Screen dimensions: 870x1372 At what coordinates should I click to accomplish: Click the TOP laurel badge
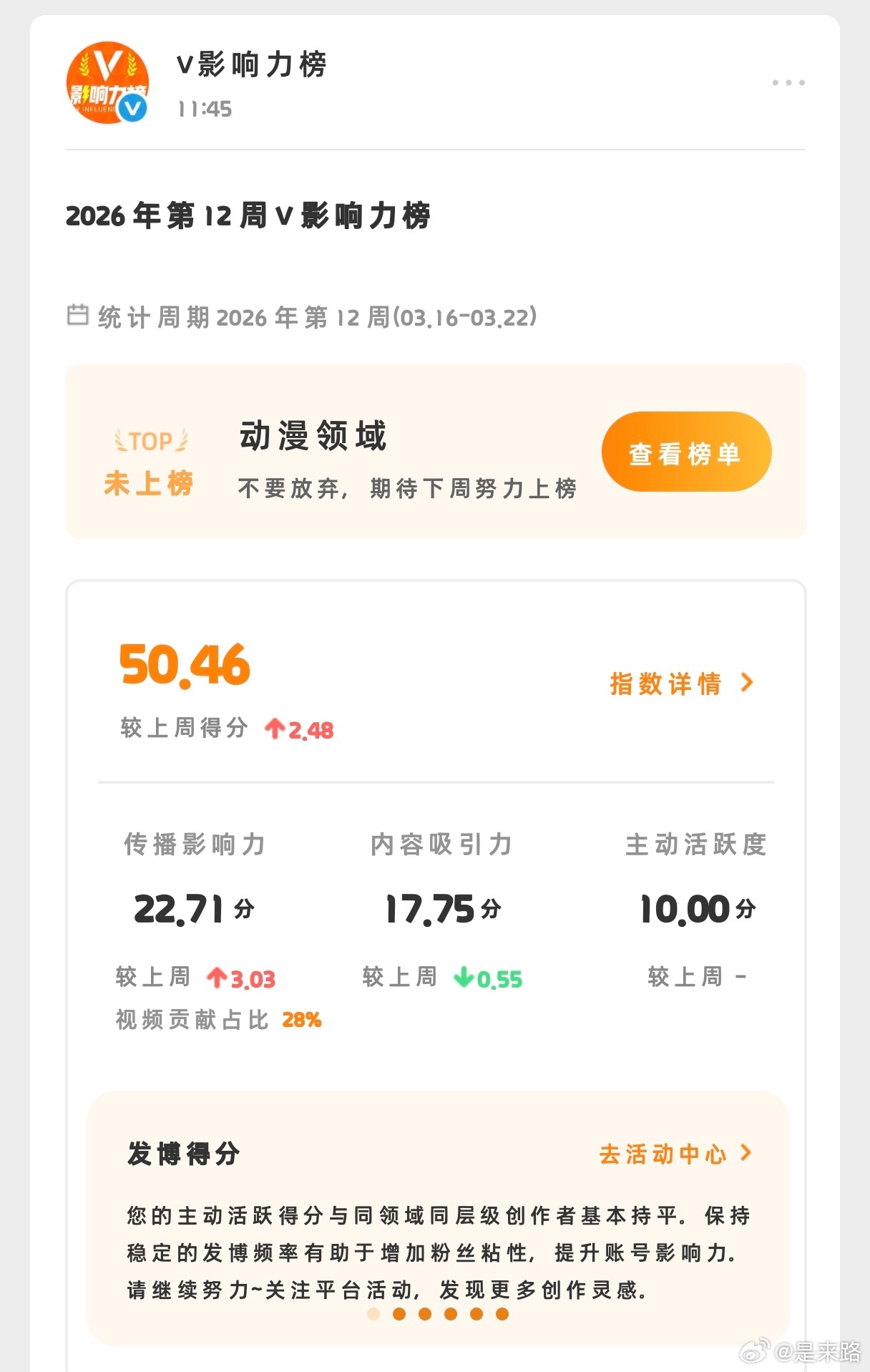[x=148, y=440]
